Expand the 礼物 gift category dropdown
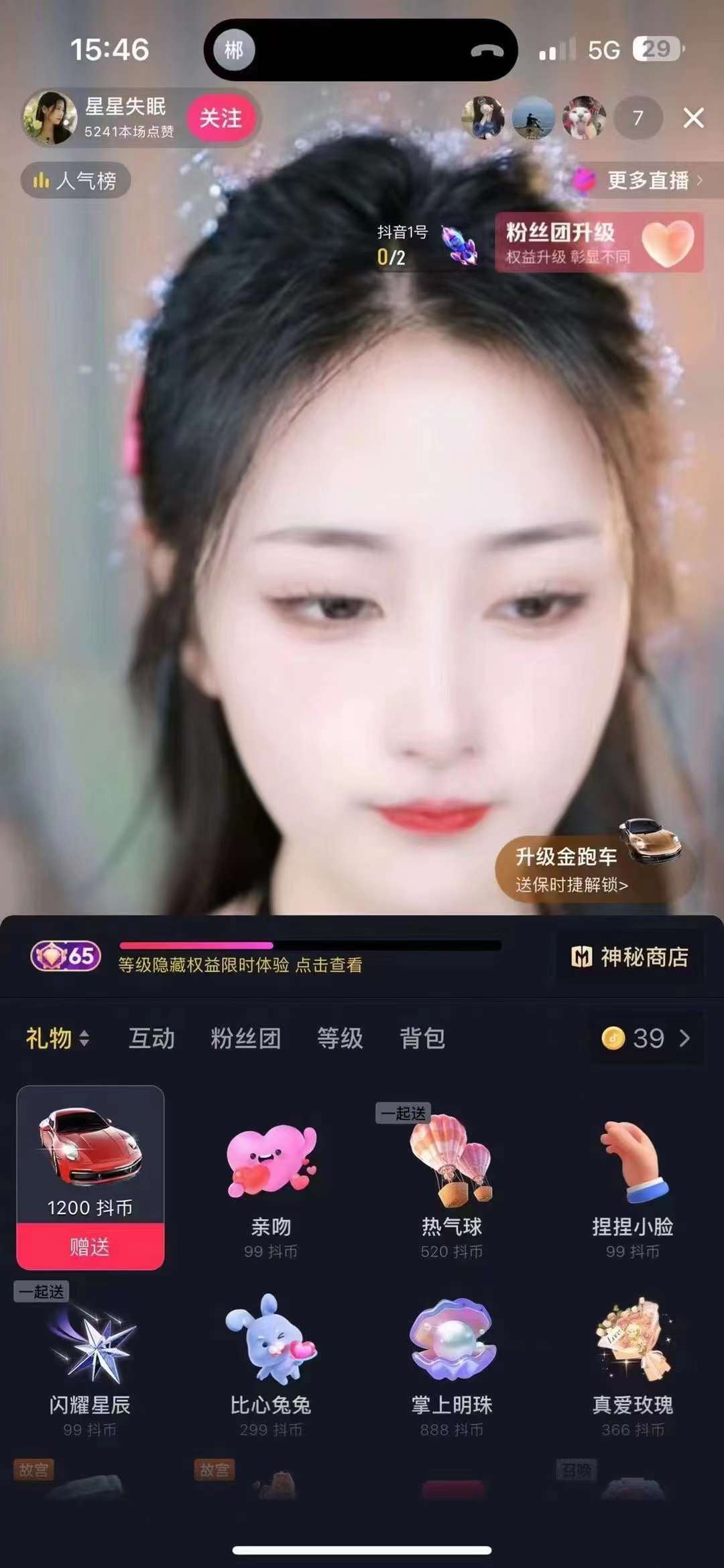This screenshot has width=724, height=1568. pos(57,1038)
